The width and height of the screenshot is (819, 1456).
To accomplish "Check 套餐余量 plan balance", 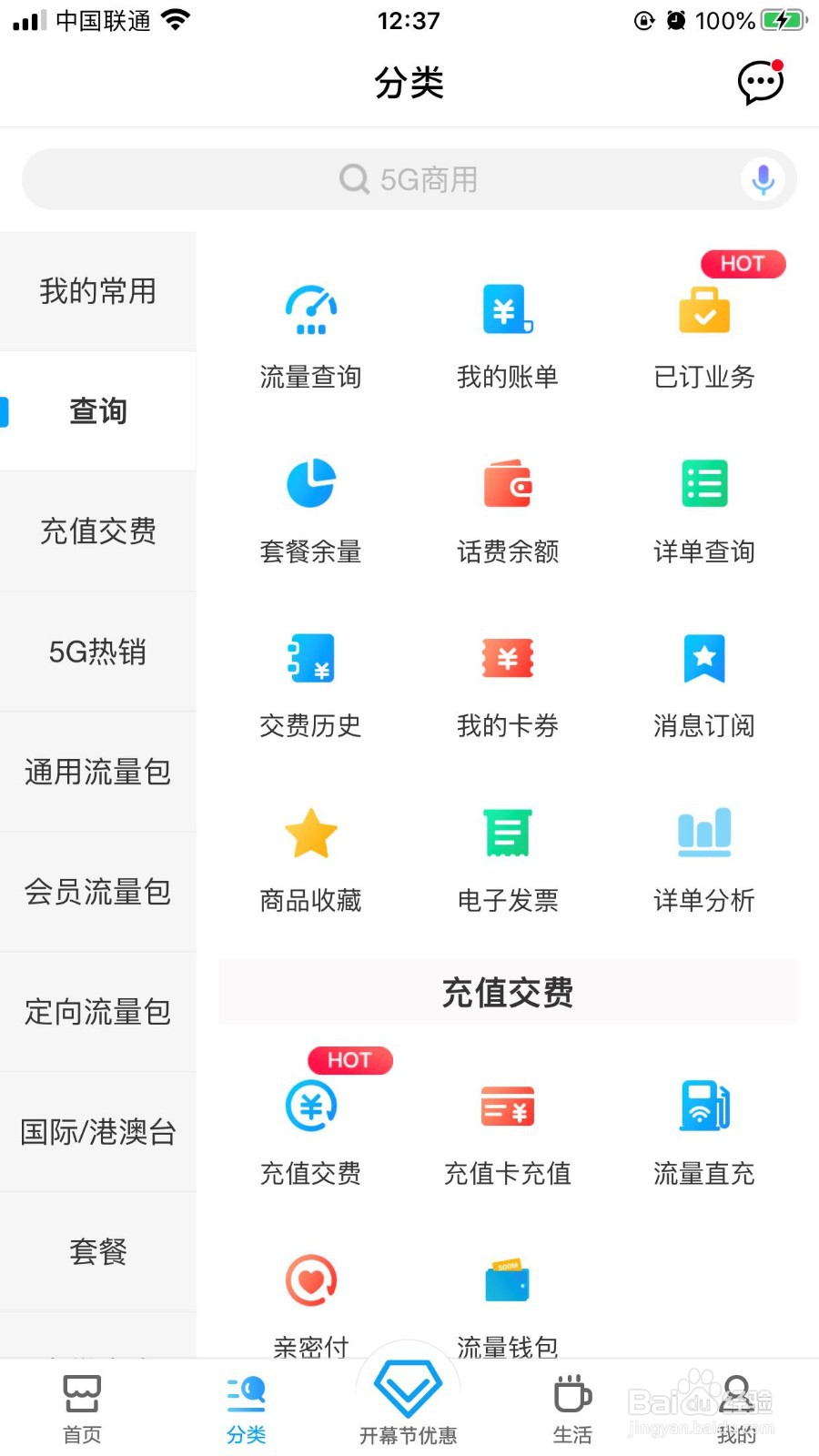I will (x=310, y=509).
